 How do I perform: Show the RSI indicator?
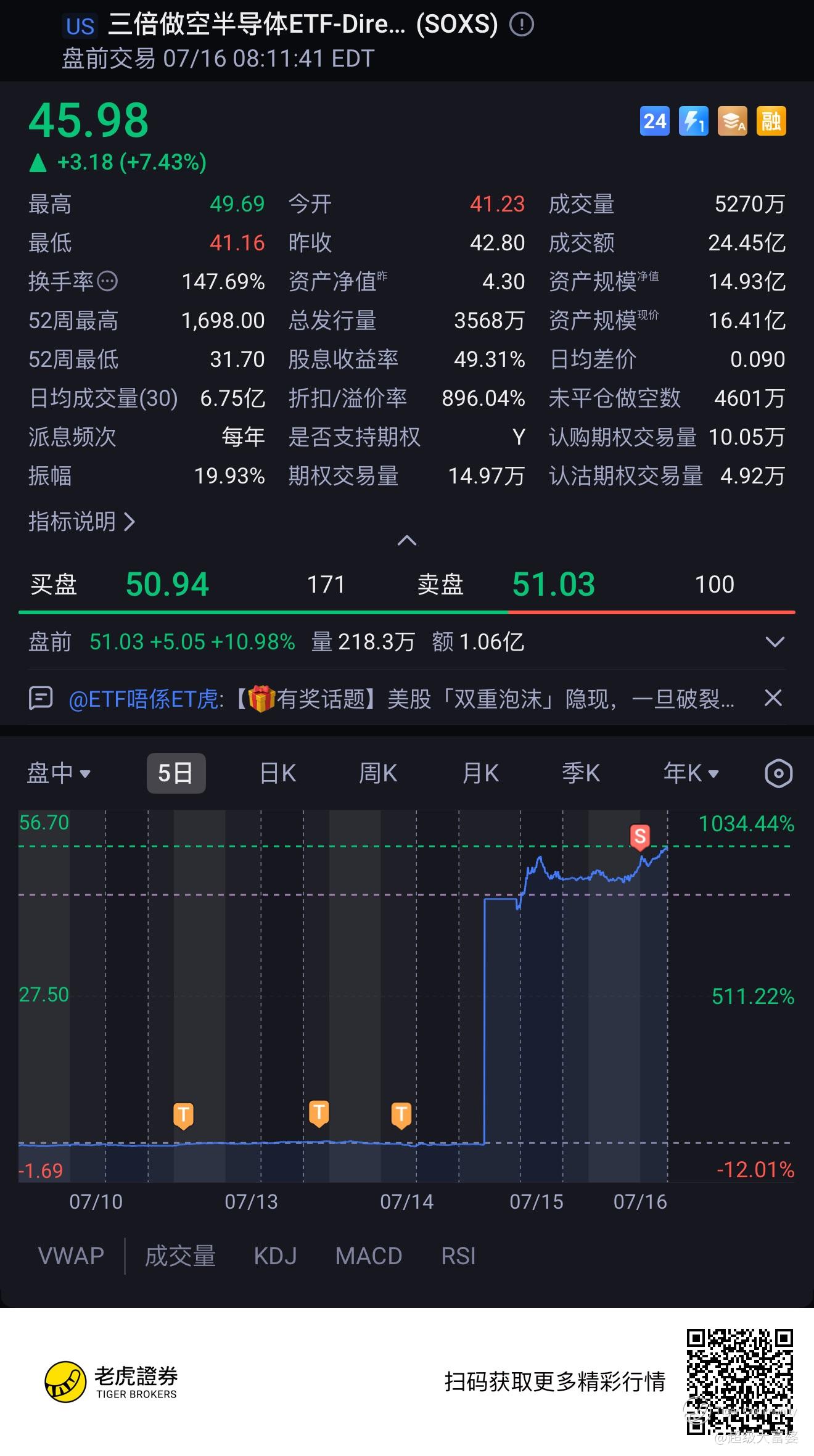[x=458, y=1256]
